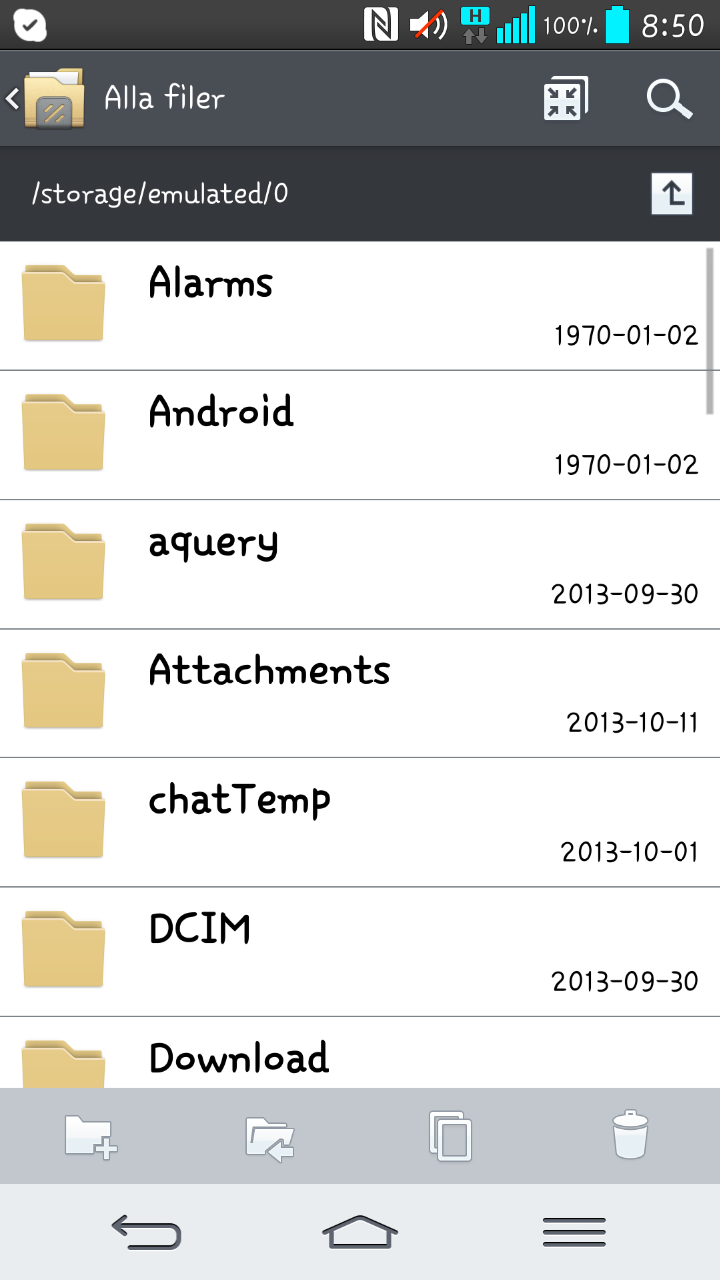Open the chatTemp folder
The height and width of the screenshot is (1280, 720).
(x=360, y=822)
